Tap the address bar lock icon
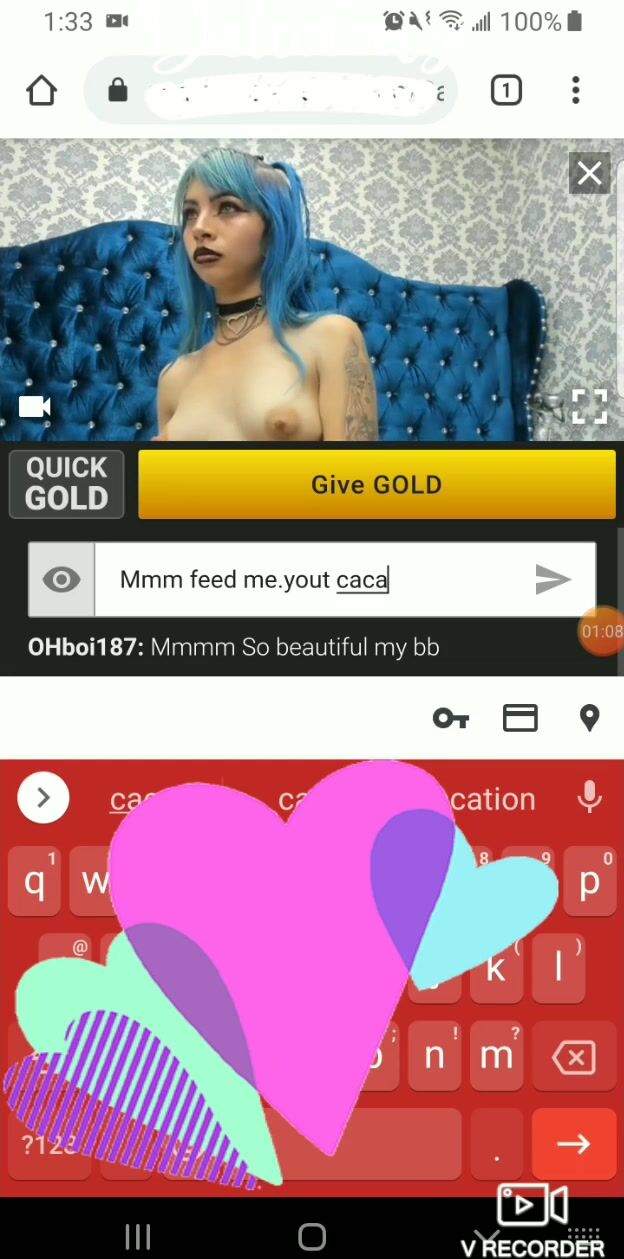Image resolution: width=624 pixels, height=1259 pixels. [117, 91]
